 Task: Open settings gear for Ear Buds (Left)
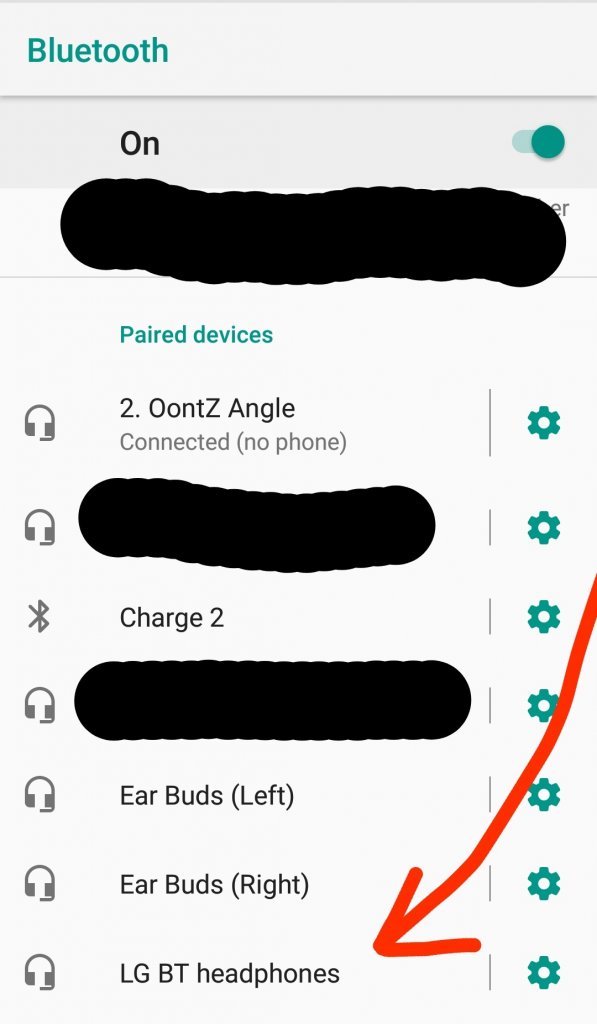click(543, 795)
